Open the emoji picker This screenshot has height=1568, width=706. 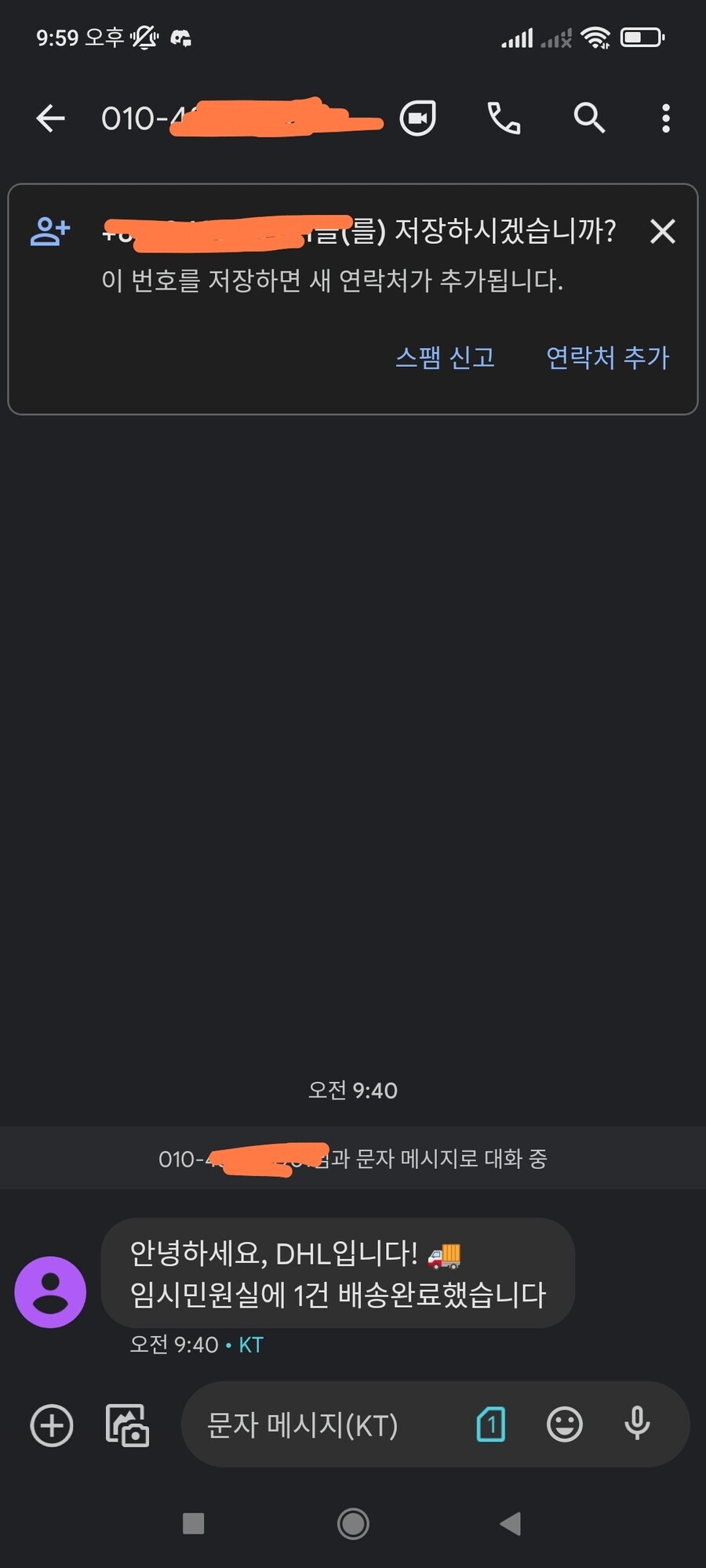click(565, 1425)
